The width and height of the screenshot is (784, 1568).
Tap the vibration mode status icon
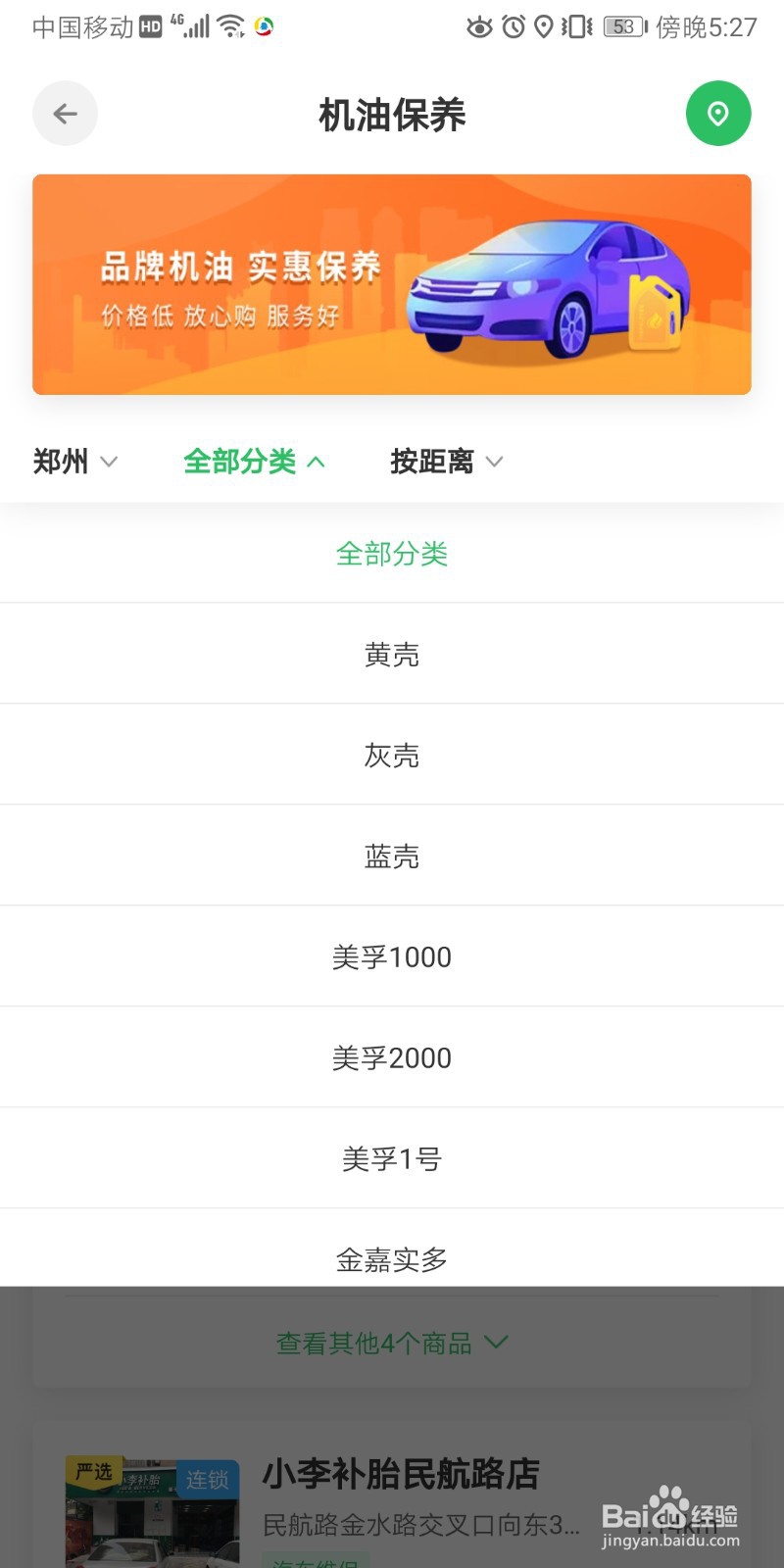coord(574,27)
